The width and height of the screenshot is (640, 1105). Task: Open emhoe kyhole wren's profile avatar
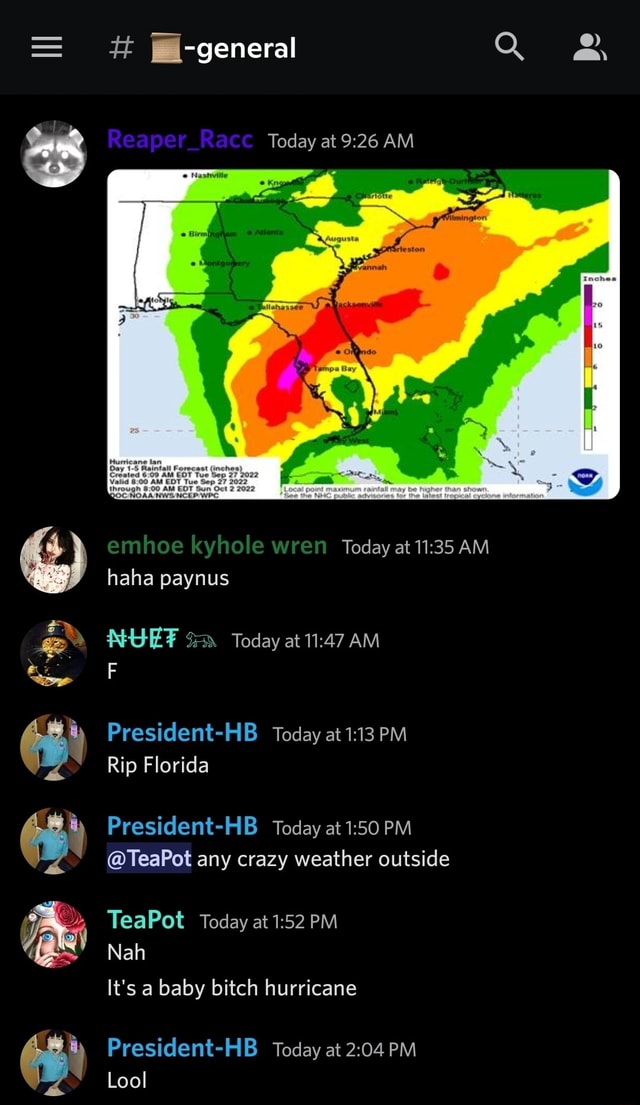tap(54, 560)
